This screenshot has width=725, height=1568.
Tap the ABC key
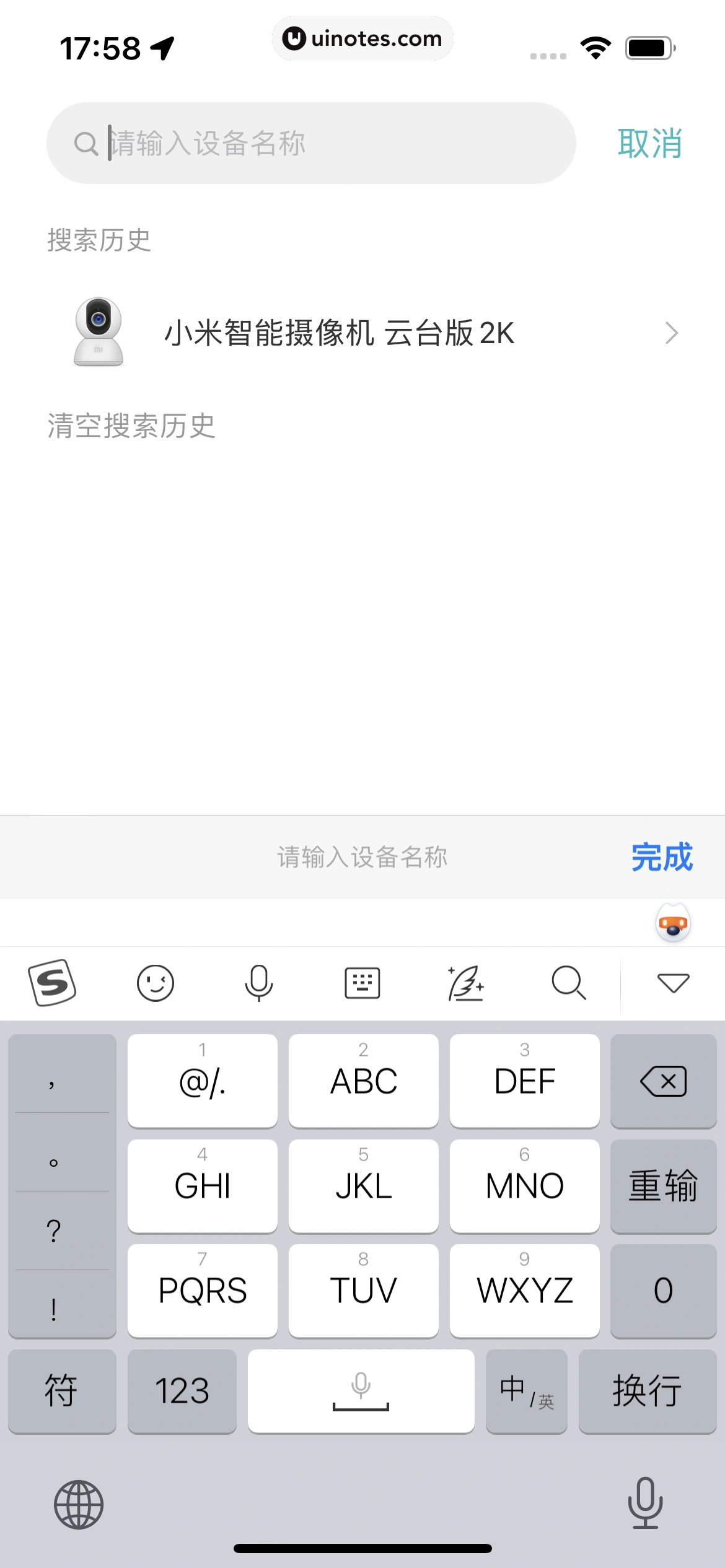(363, 1081)
